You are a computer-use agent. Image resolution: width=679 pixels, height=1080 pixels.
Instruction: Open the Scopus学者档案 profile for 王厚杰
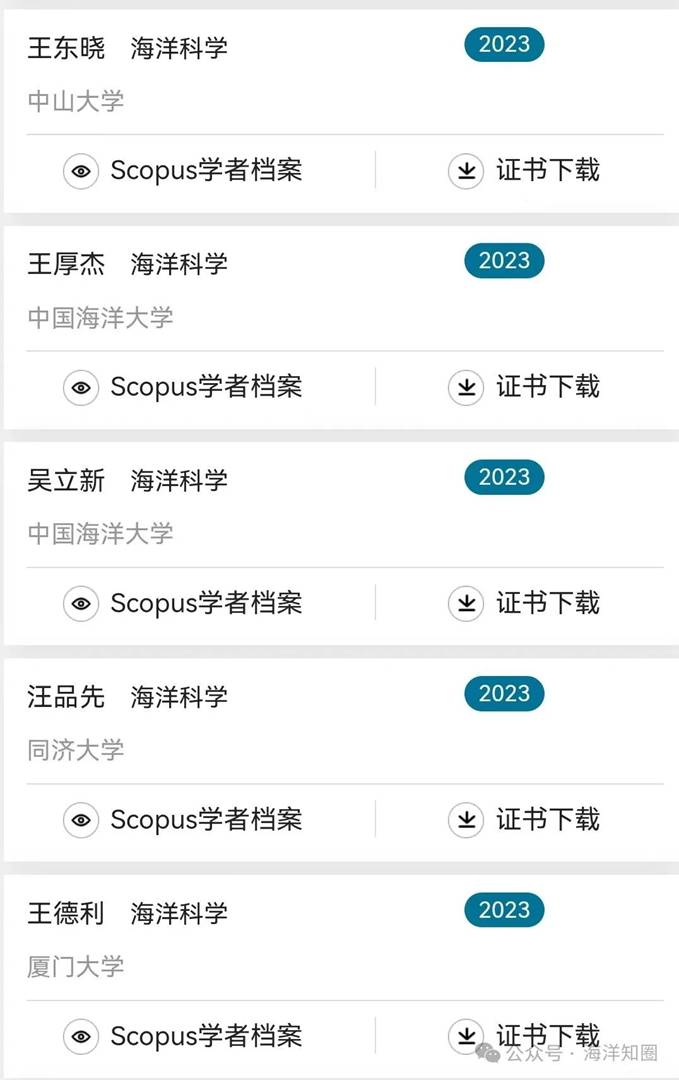point(184,386)
